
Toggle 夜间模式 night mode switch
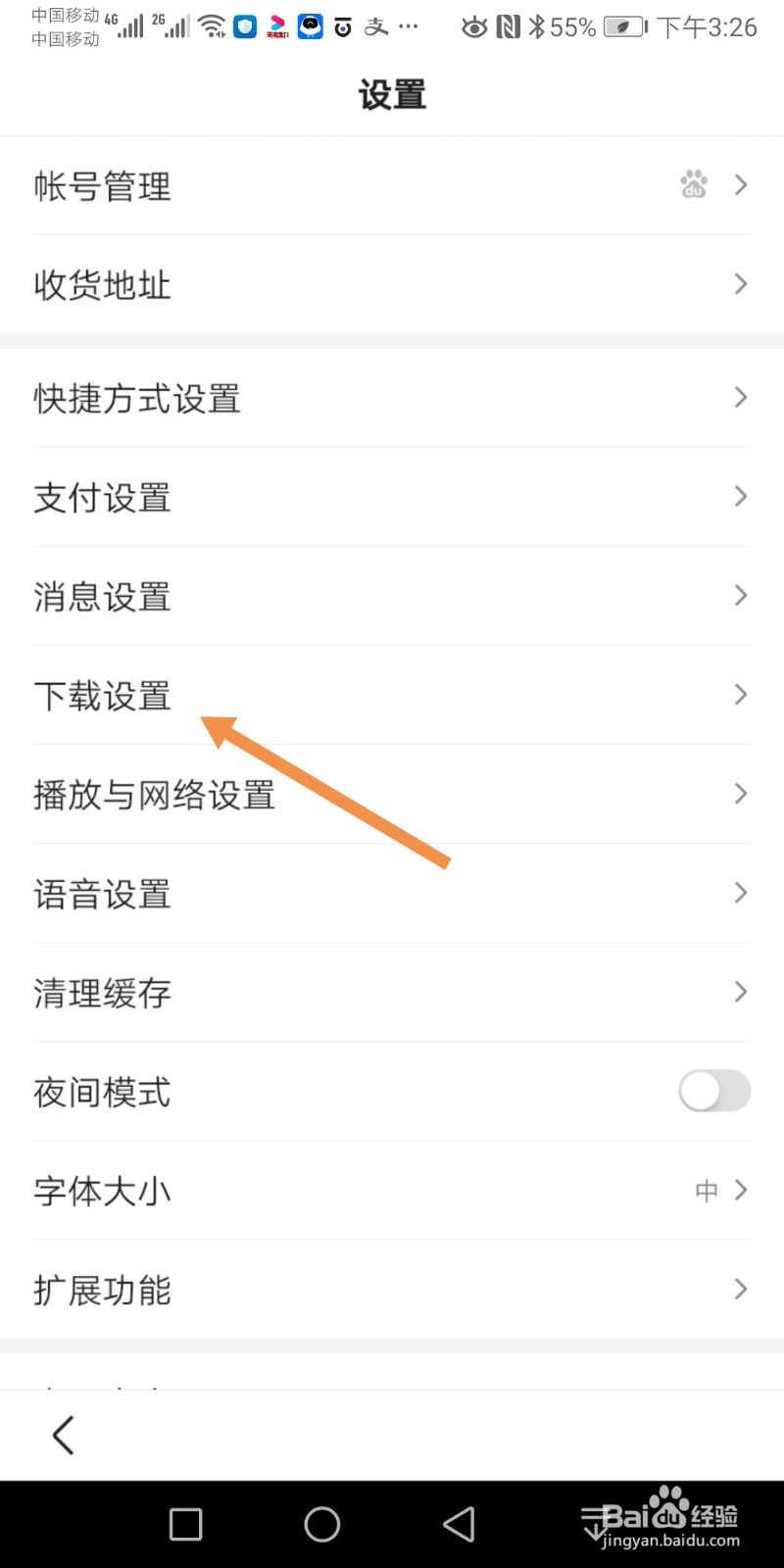pyautogui.click(x=714, y=1091)
